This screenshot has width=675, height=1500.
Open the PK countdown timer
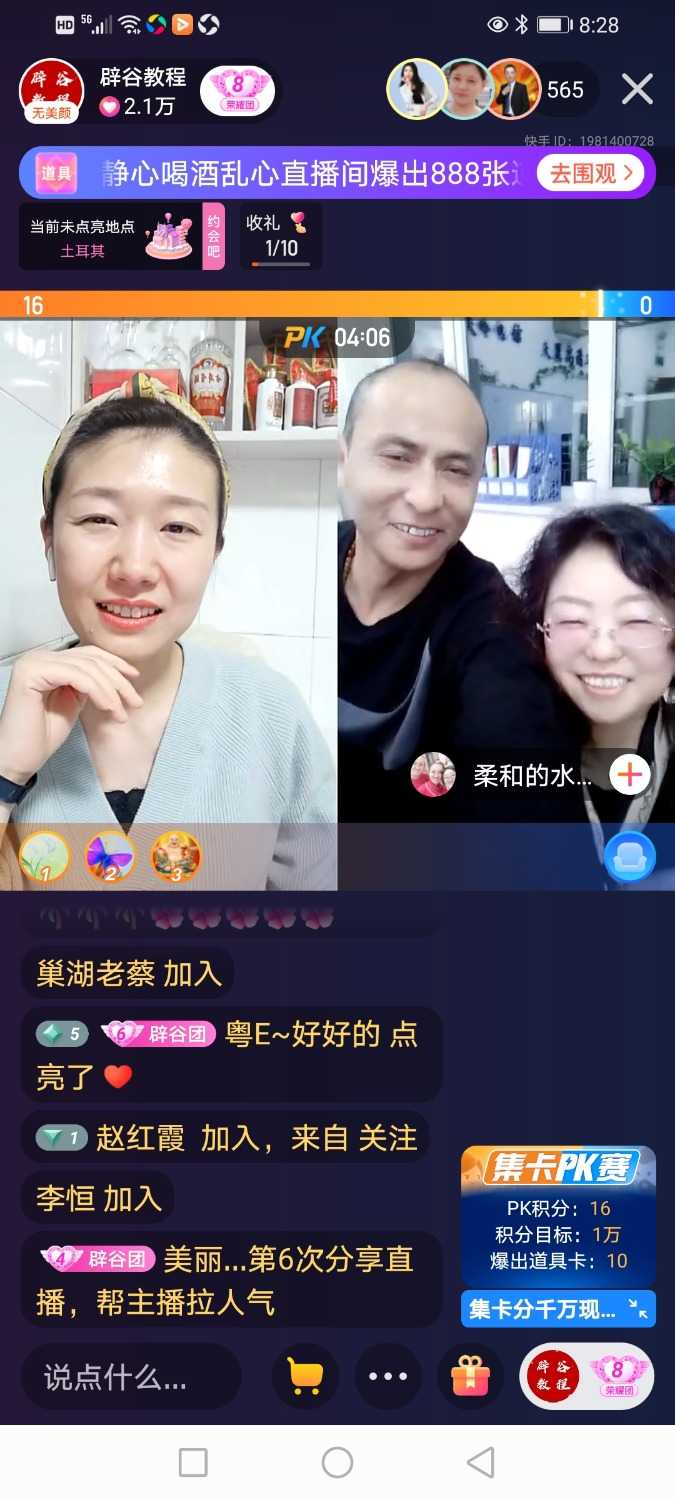337,337
